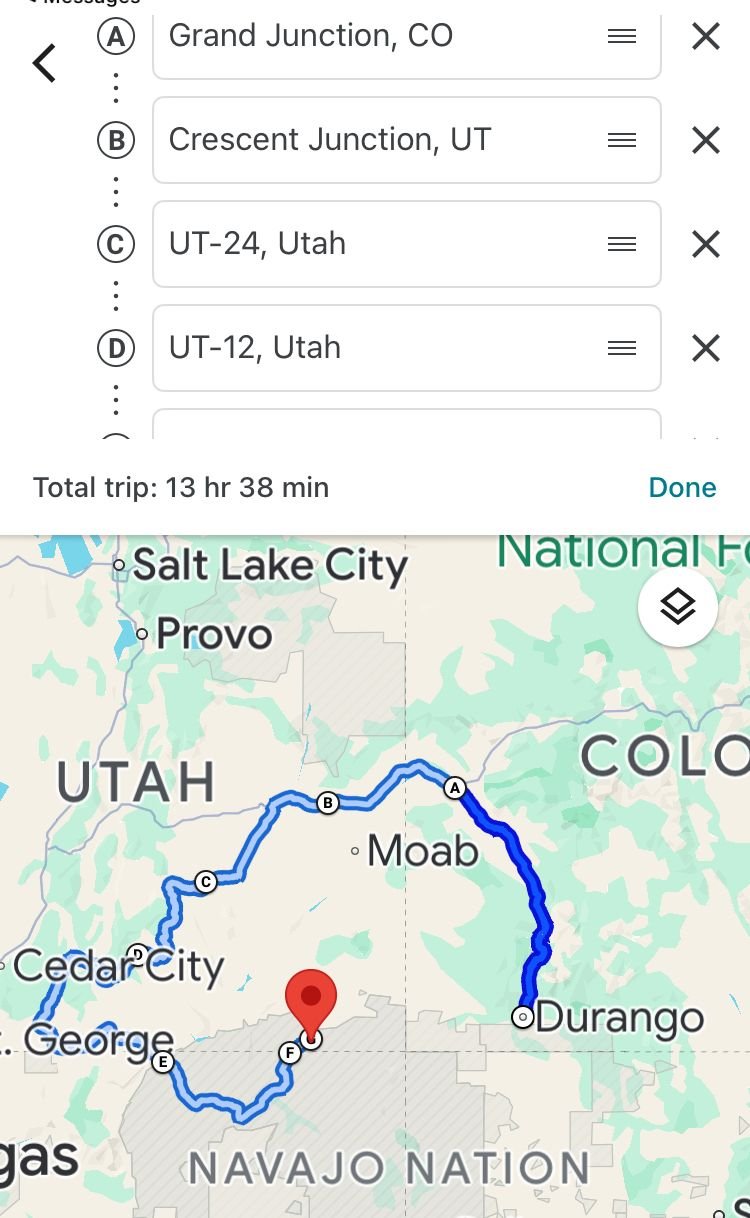Tap waypoint B marker on the map
Screen dimensions: 750x1218
327,802
